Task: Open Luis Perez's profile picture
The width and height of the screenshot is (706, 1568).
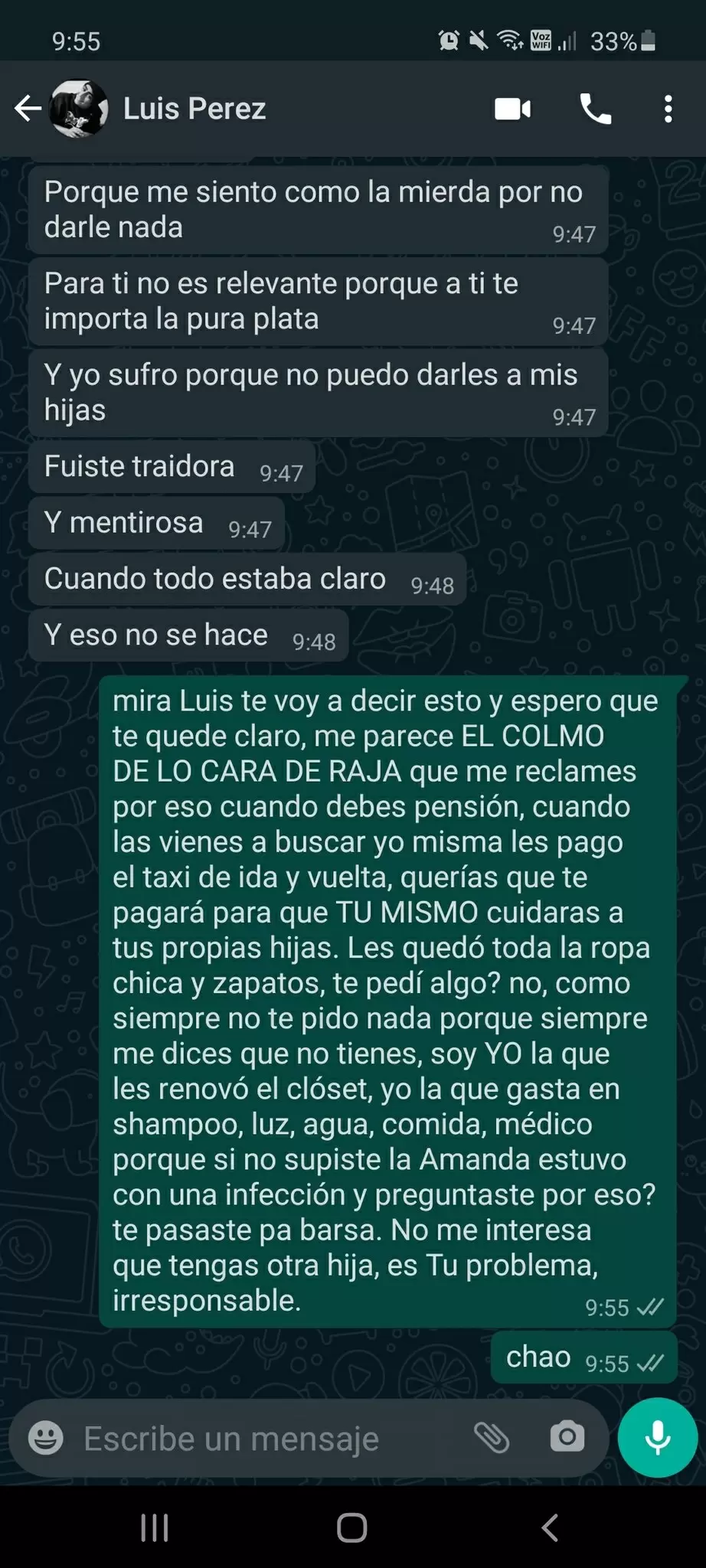Action: click(79, 109)
